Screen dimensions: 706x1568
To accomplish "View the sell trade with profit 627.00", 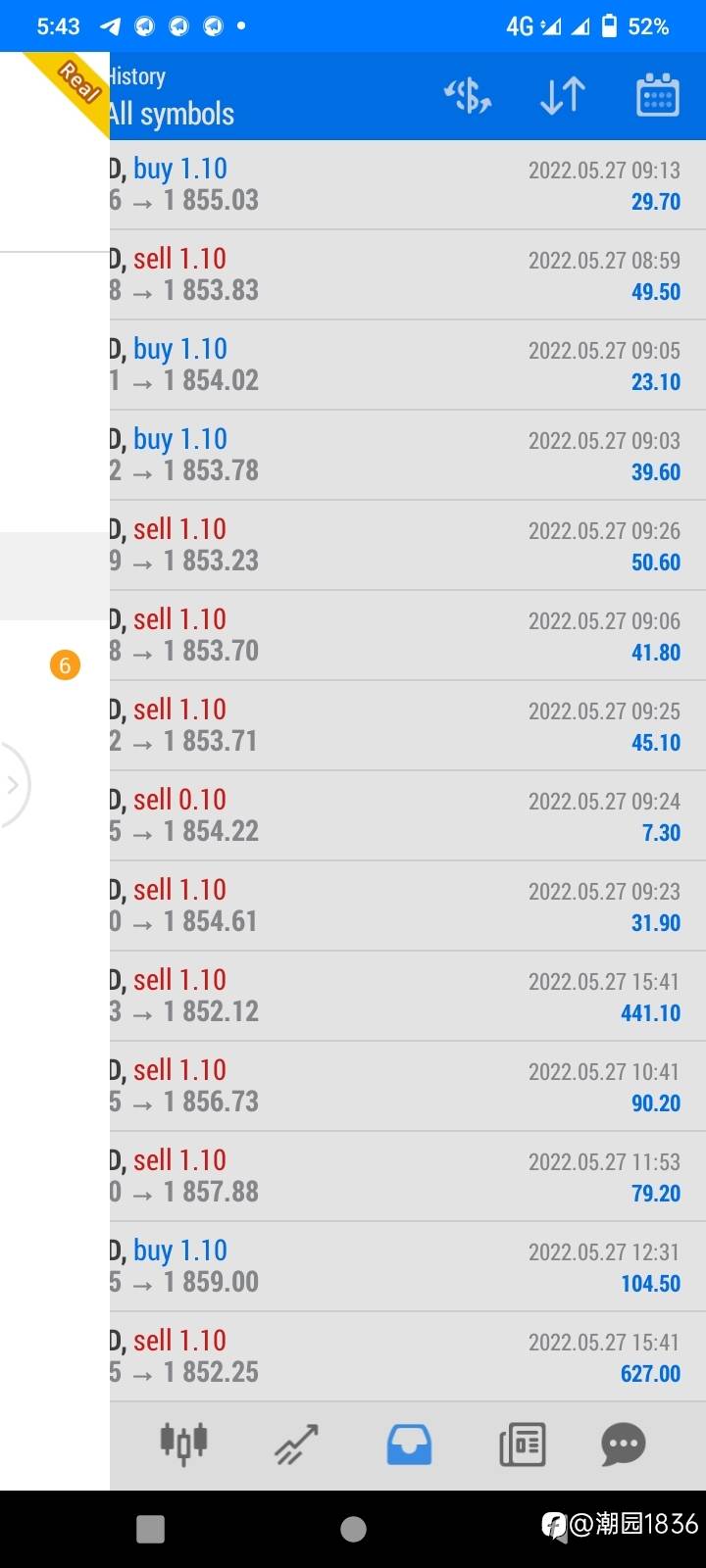I will [x=408, y=1357].
